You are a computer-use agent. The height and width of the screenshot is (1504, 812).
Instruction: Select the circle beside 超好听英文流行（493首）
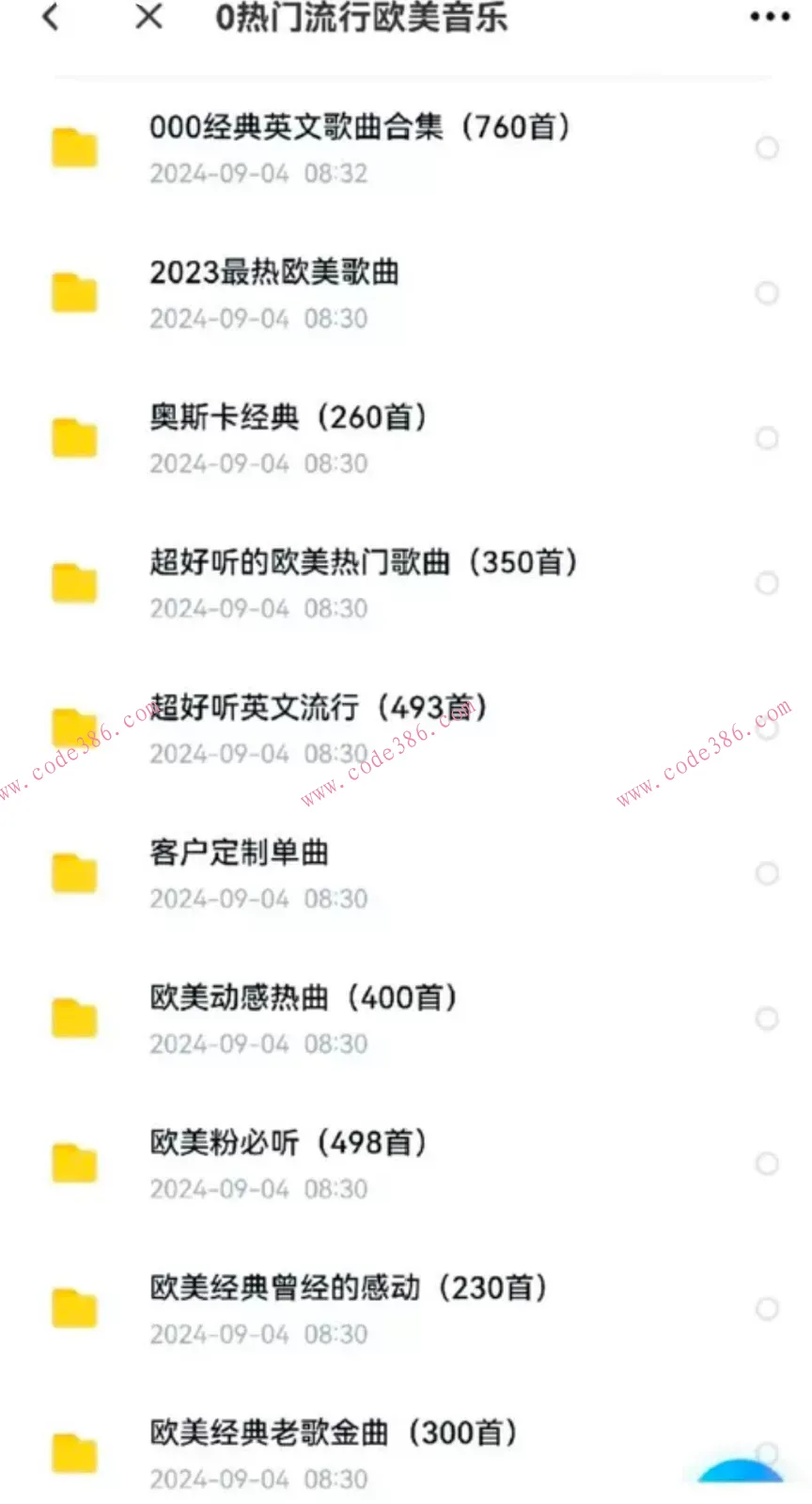point(767,728)
